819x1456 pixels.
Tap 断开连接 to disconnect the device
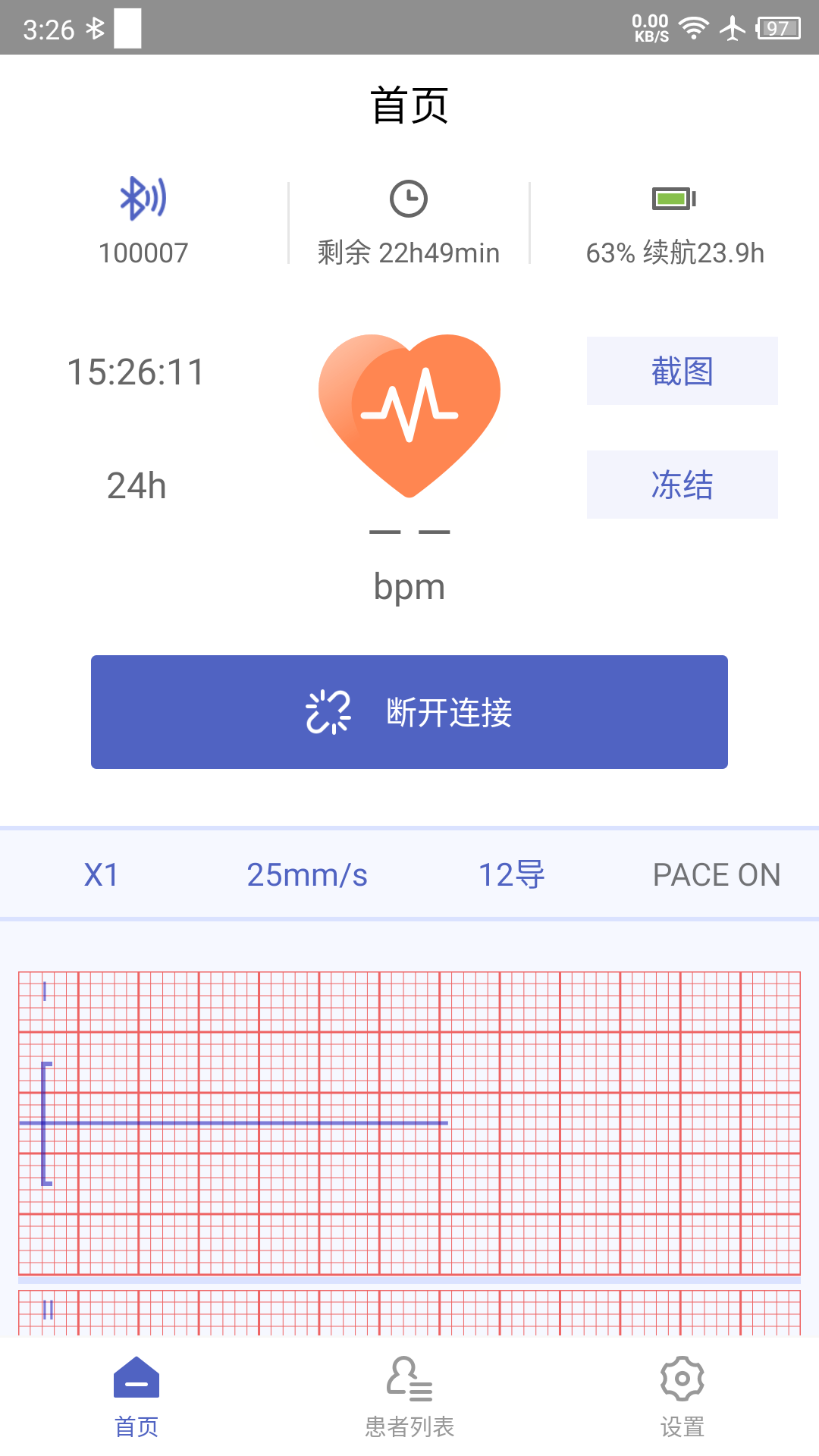409,711
